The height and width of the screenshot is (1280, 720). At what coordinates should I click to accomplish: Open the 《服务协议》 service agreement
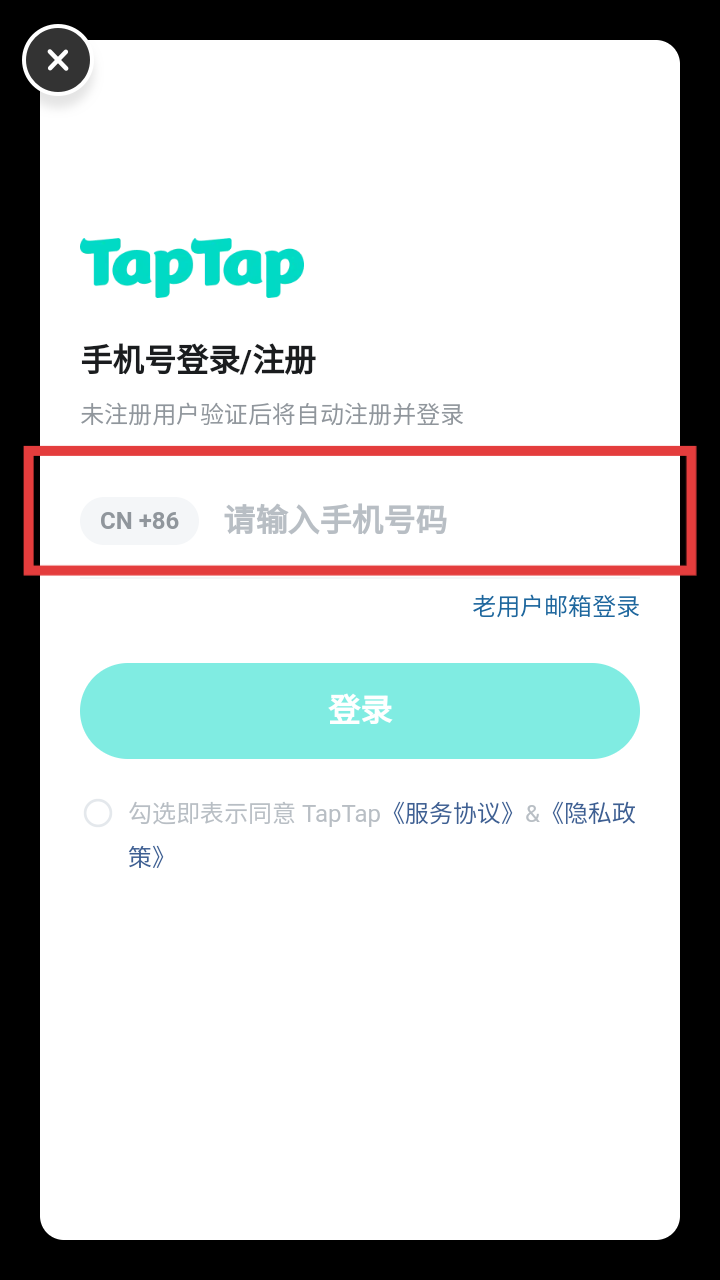pyautogui.click(x=453, y=813)
